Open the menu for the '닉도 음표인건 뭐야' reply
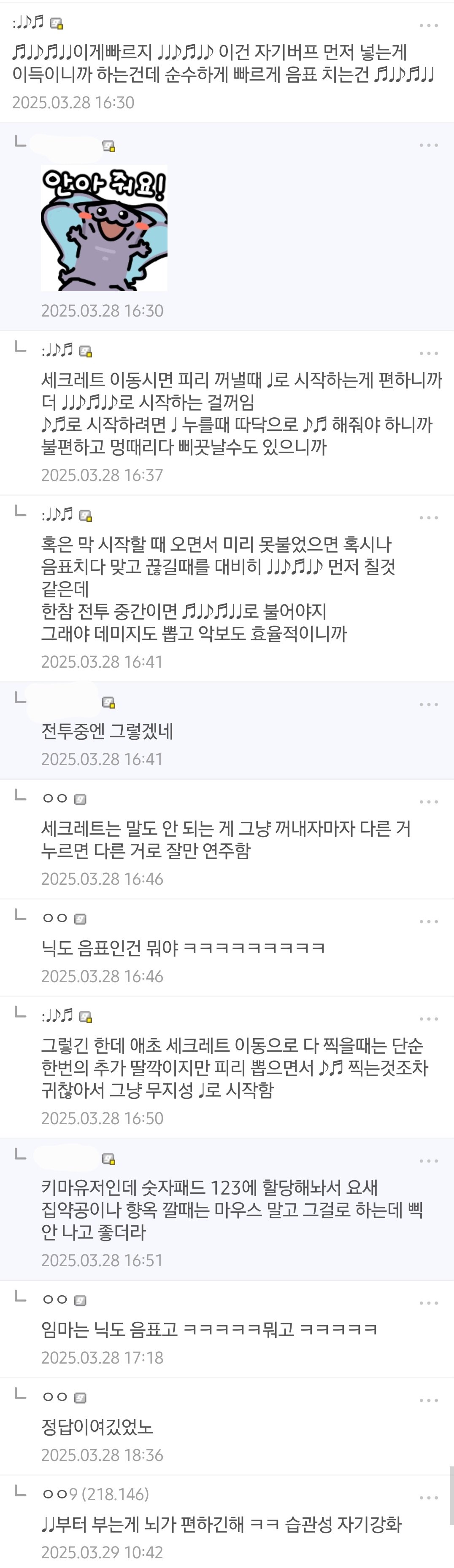Image resolution: width=454 pixels, height=1568 pixels. coord(428,921)
